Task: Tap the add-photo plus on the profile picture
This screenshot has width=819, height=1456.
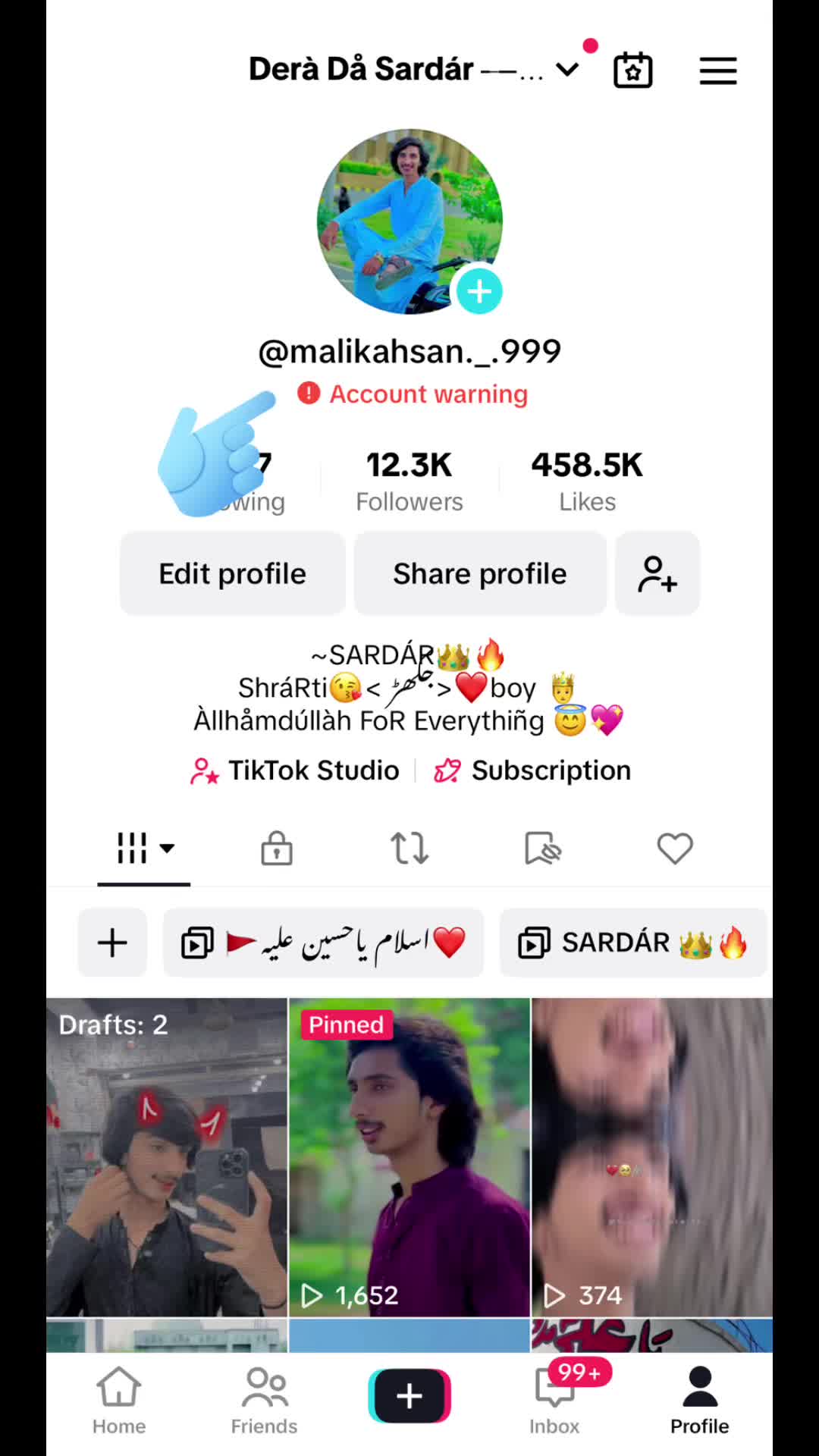Action: click(x=479, y=291)
